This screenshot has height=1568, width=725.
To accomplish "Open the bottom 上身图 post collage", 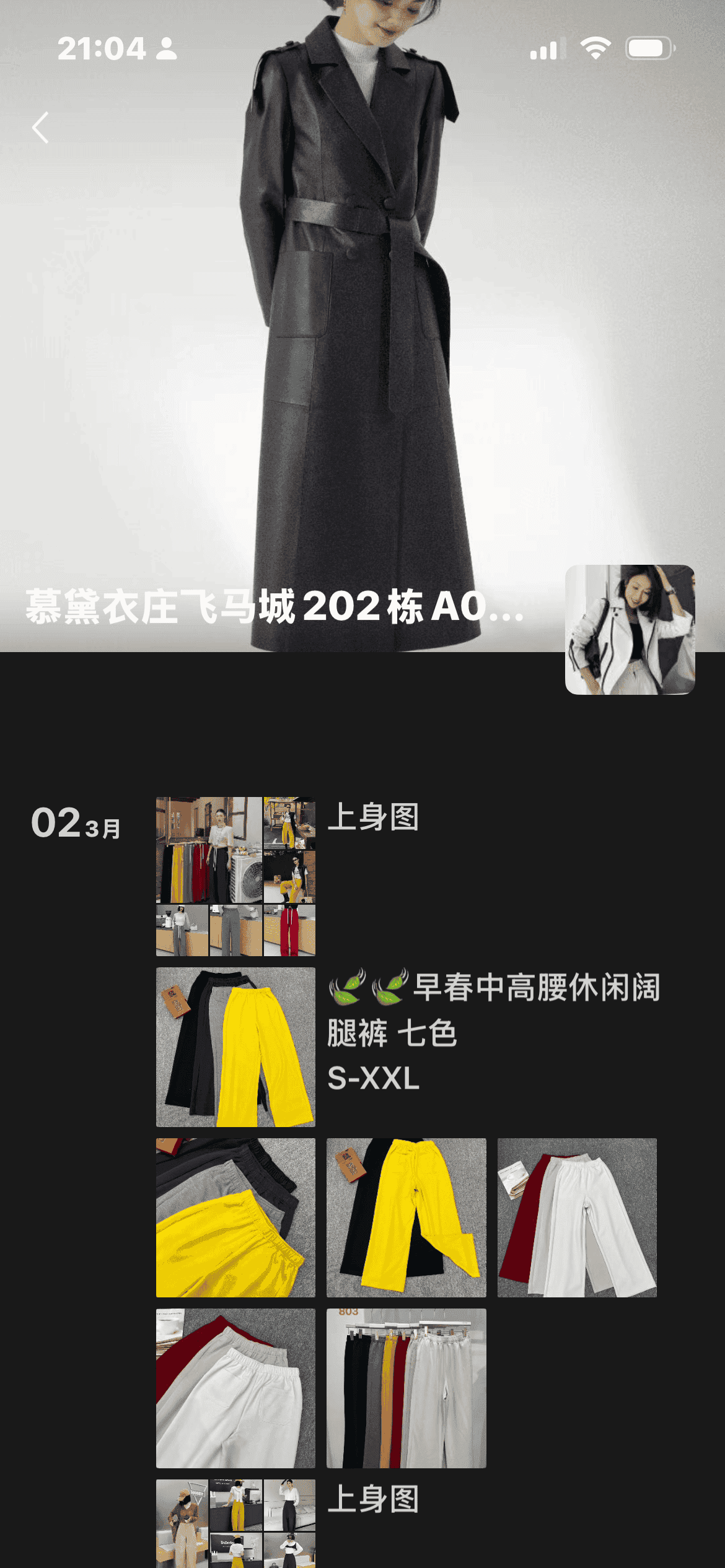I will pyautogui.click(x=235, y=1523).
